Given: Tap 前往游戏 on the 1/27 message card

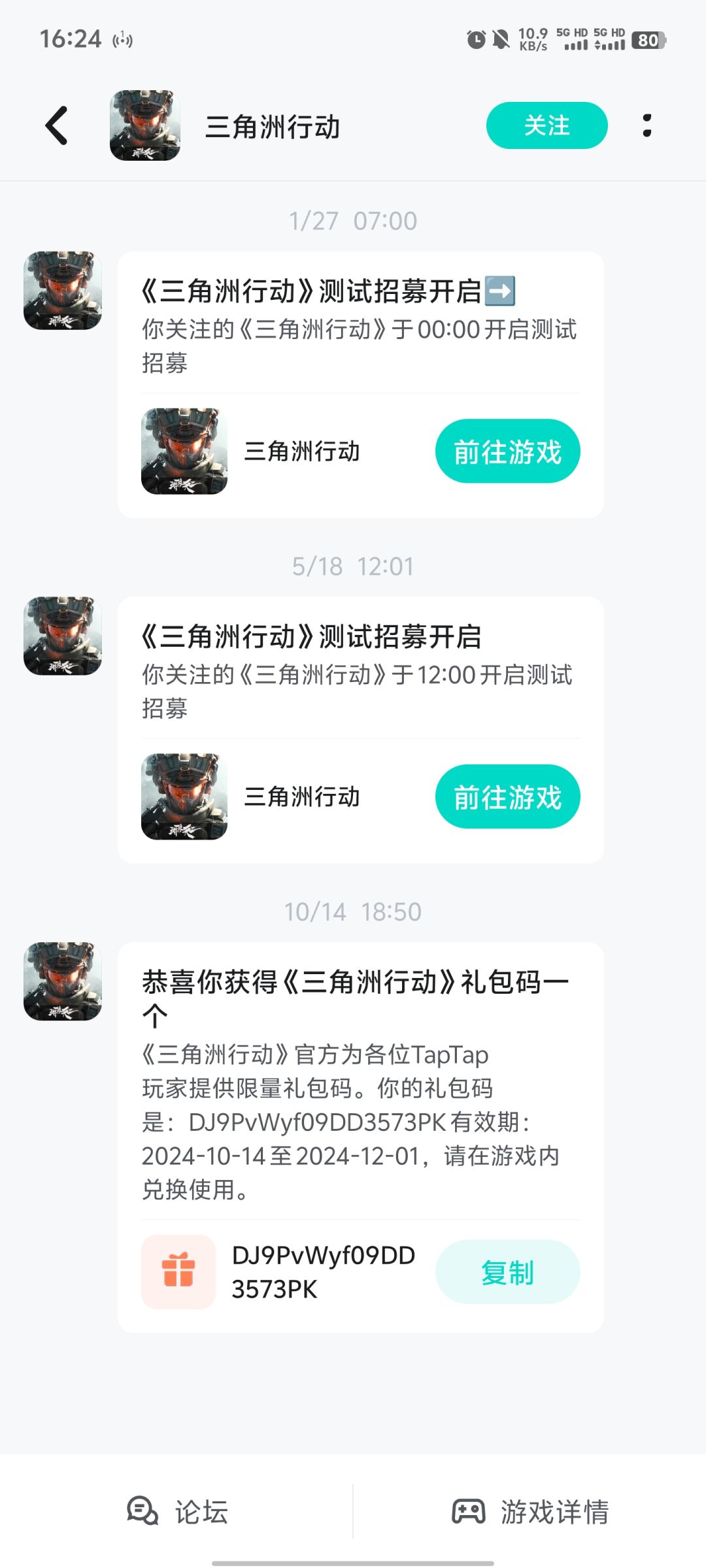Looking at the screenshot, I should click(508, 451).
